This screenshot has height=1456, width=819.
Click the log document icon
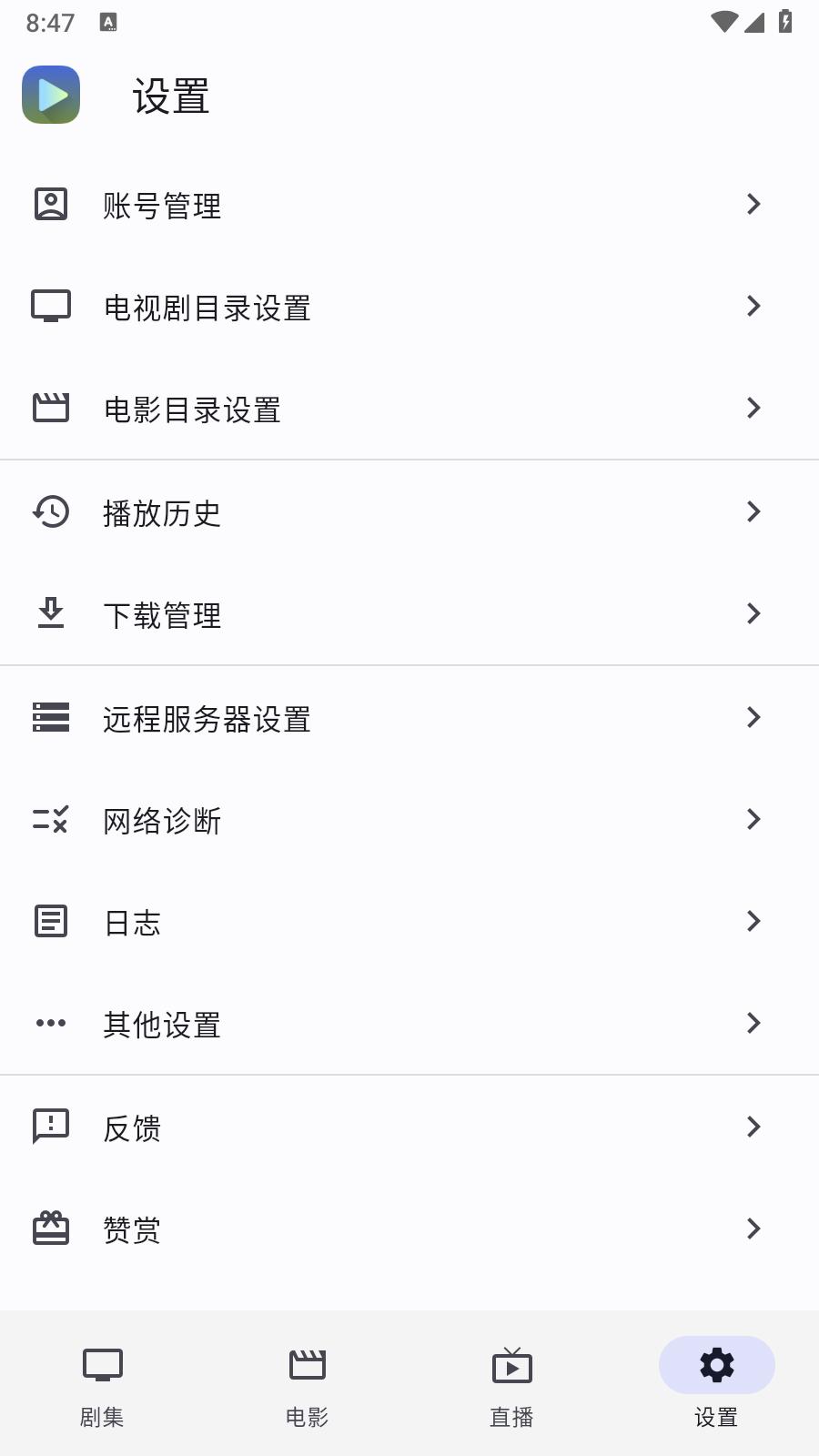(x=51, y=921)
